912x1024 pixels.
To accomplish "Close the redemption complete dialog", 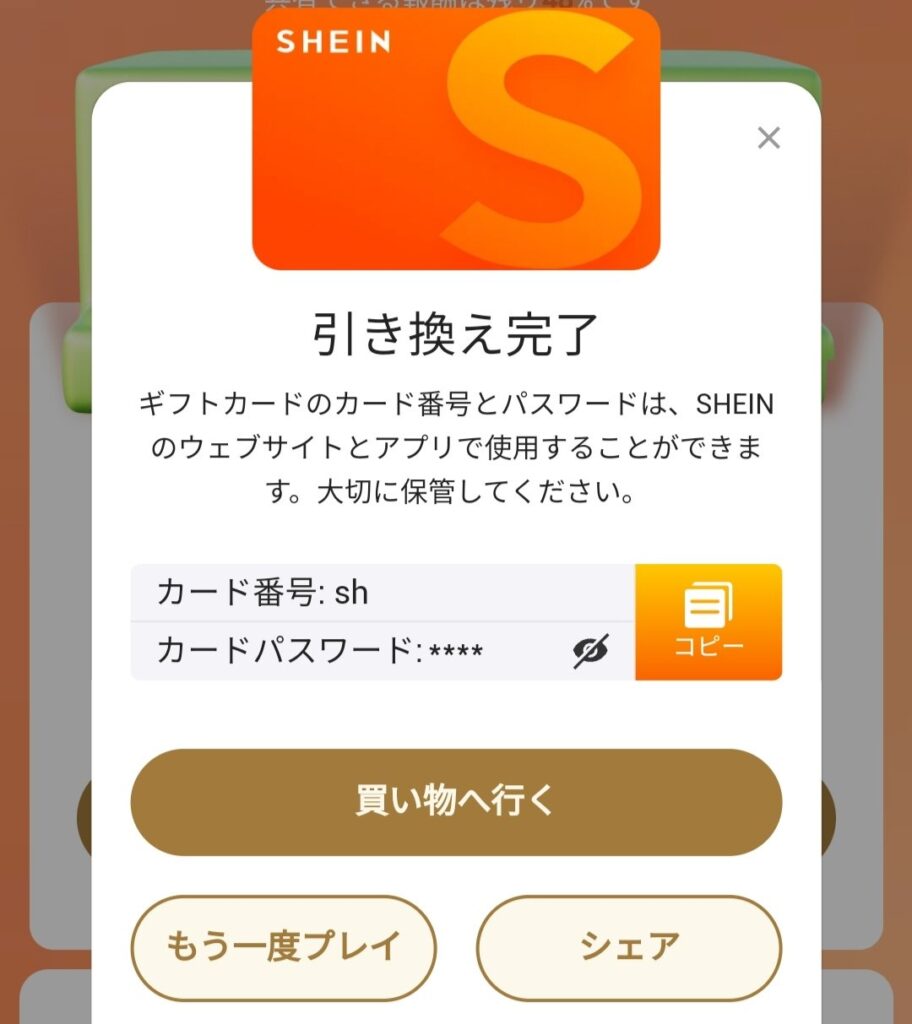I will coord(768,138).
